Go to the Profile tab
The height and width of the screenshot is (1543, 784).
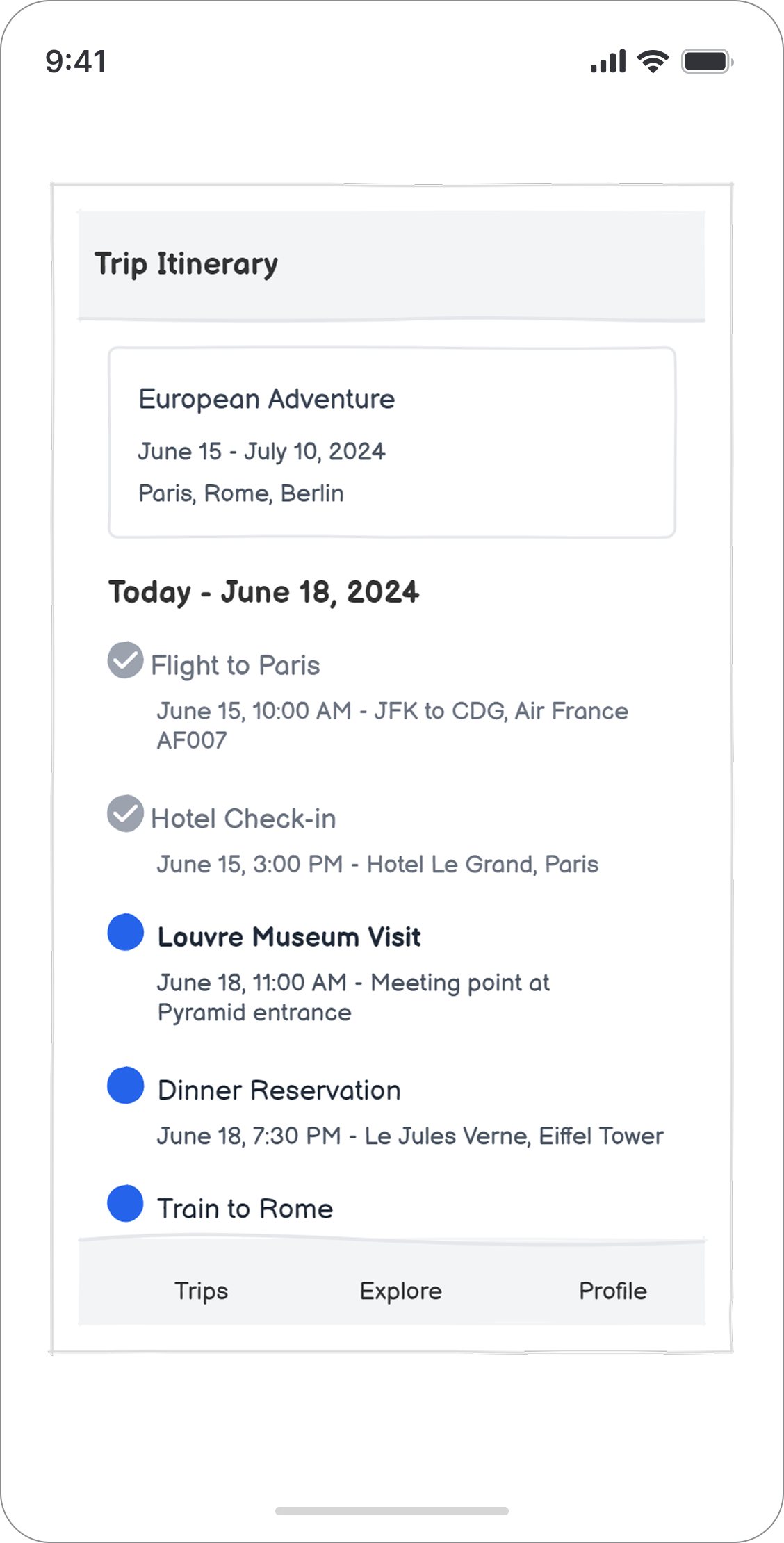(612, 1291)
